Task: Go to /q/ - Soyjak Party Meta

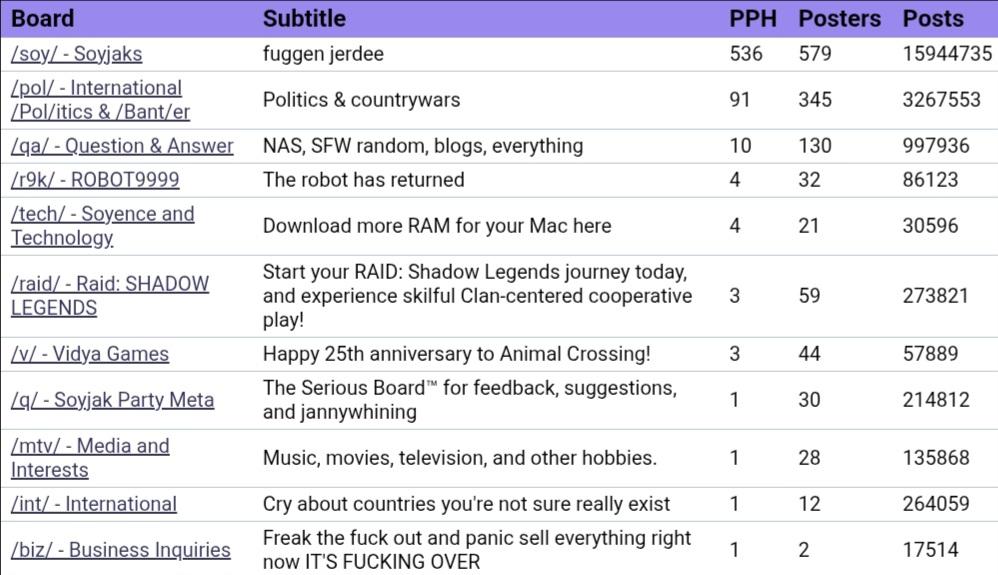Action: coord(112,400)
